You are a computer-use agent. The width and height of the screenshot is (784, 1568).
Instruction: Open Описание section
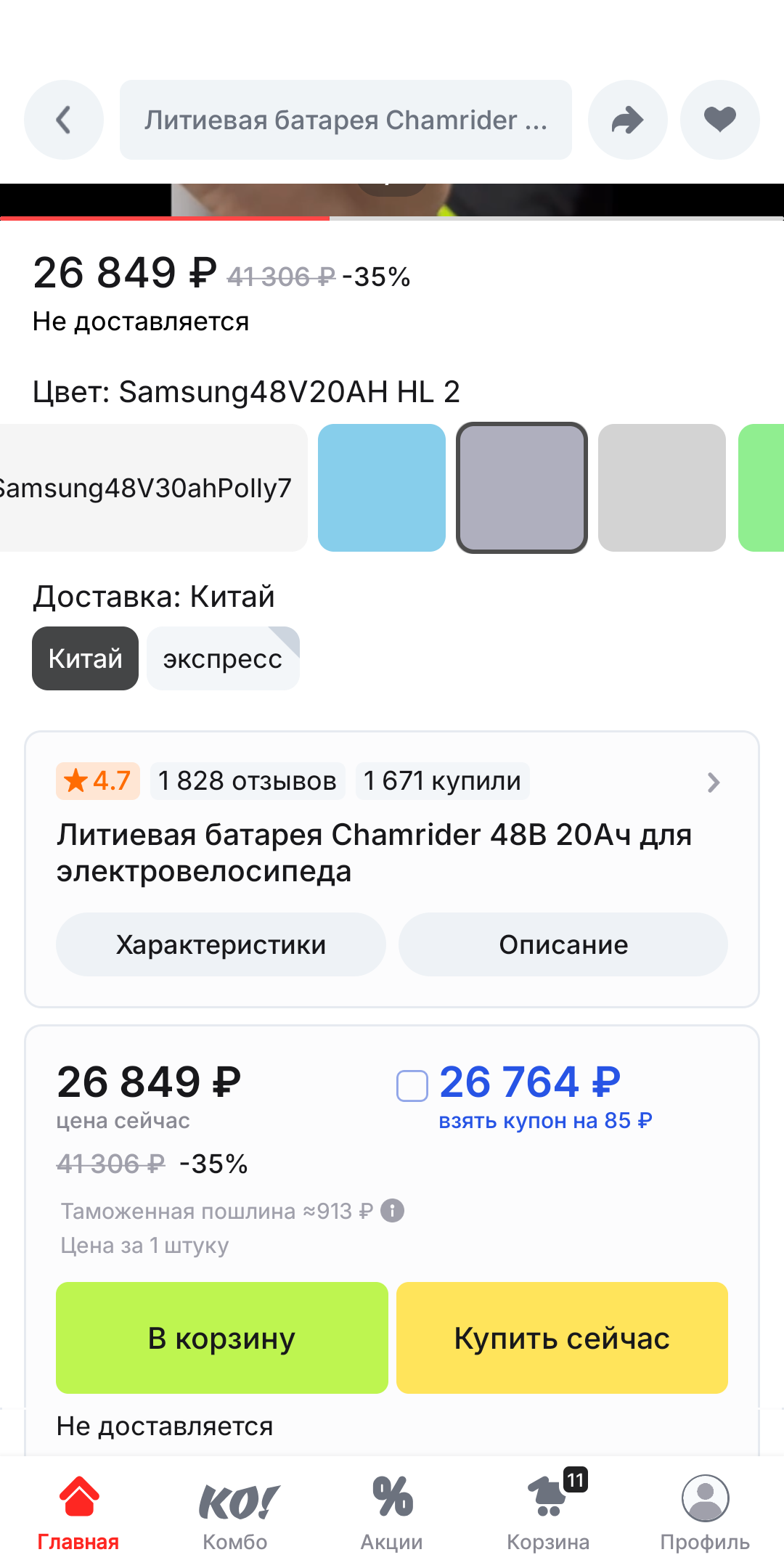563,944
